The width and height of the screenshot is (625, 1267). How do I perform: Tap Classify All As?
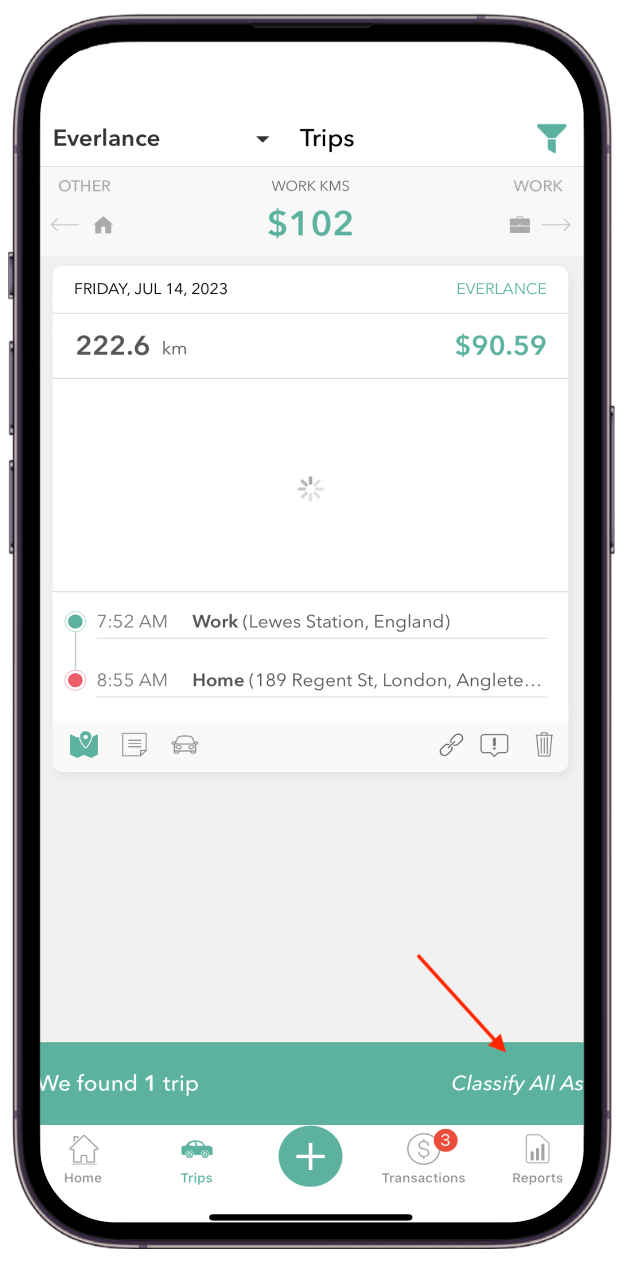(x=516, y=1083)
